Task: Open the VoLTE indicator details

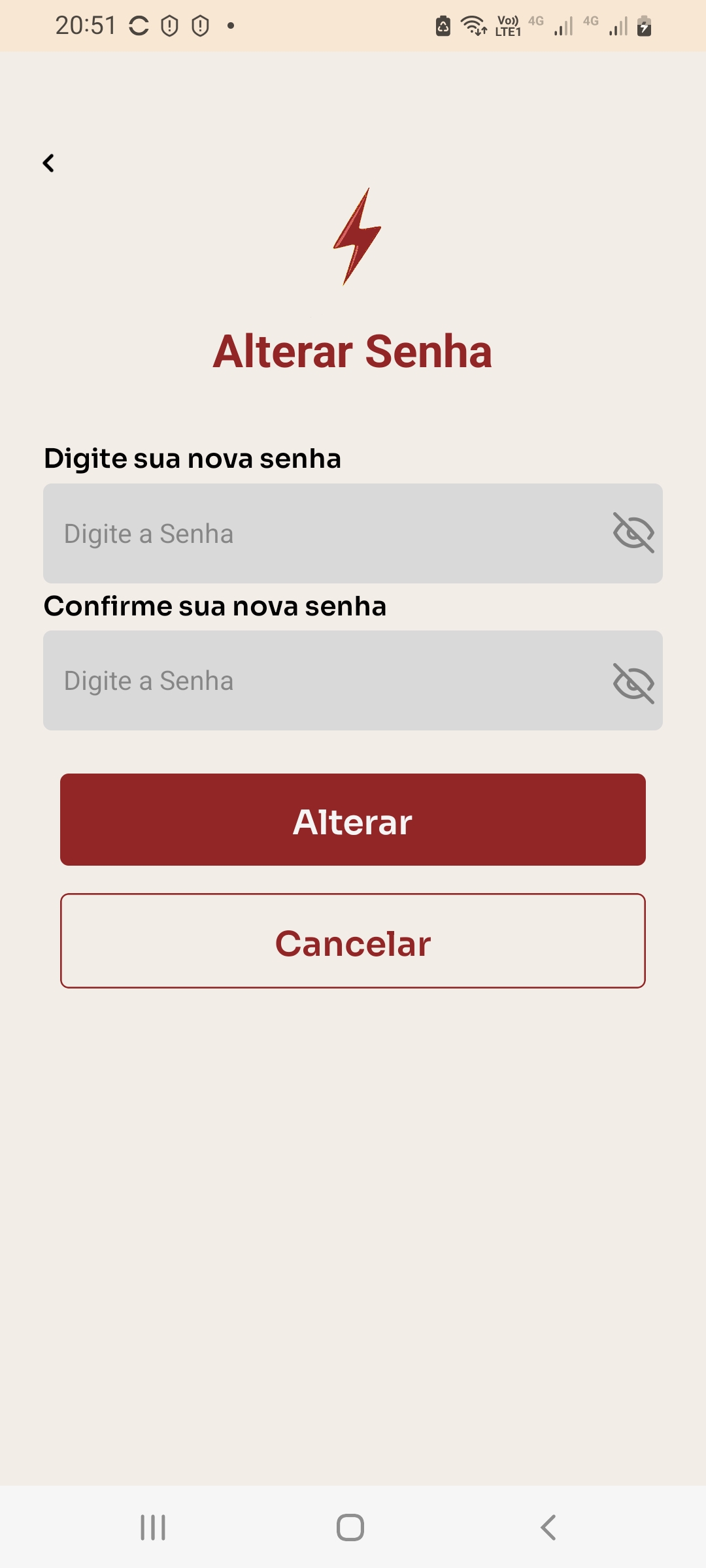Action: (x=506, y=26)
